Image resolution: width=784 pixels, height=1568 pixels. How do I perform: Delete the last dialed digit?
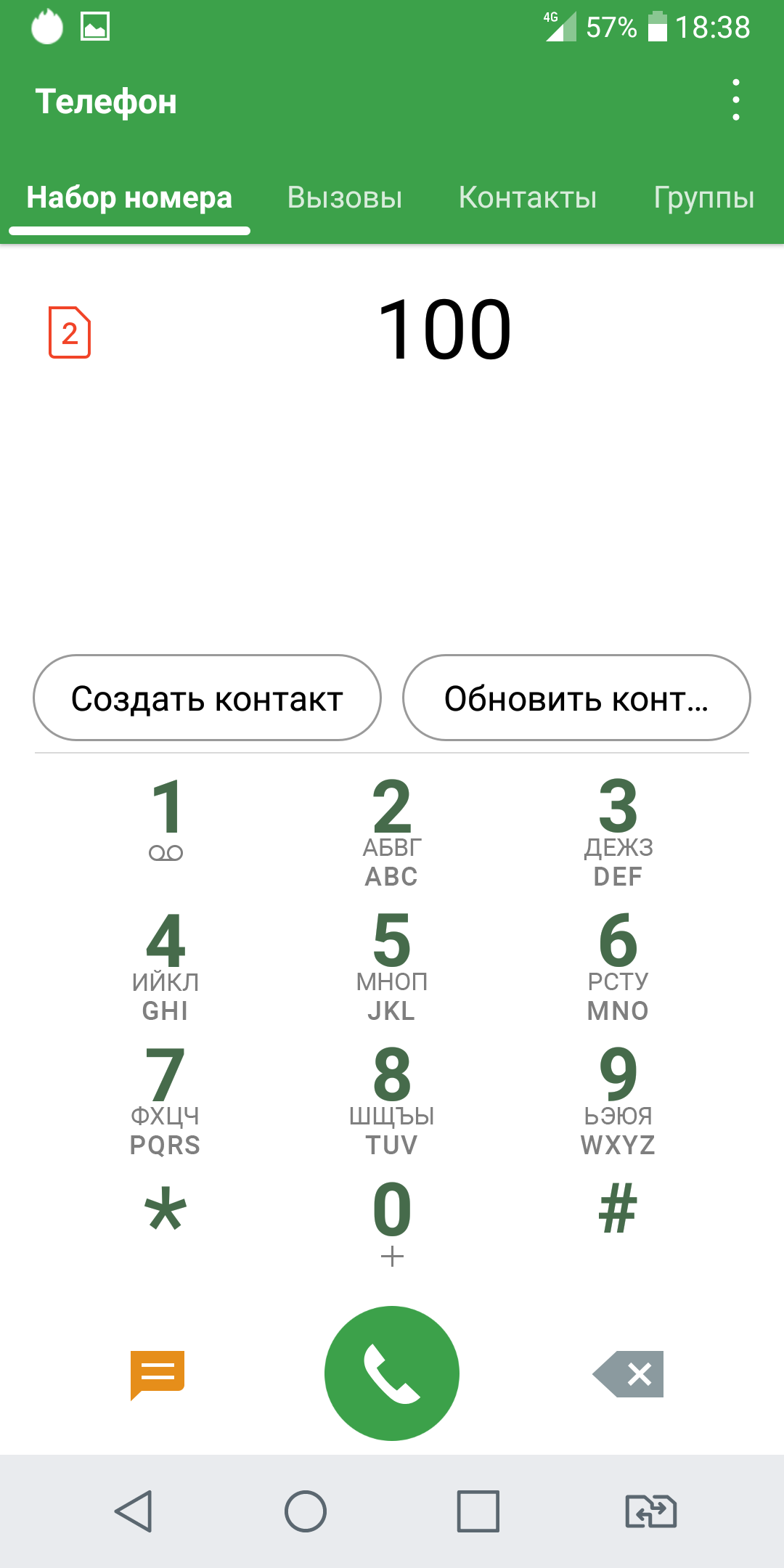629,1373
